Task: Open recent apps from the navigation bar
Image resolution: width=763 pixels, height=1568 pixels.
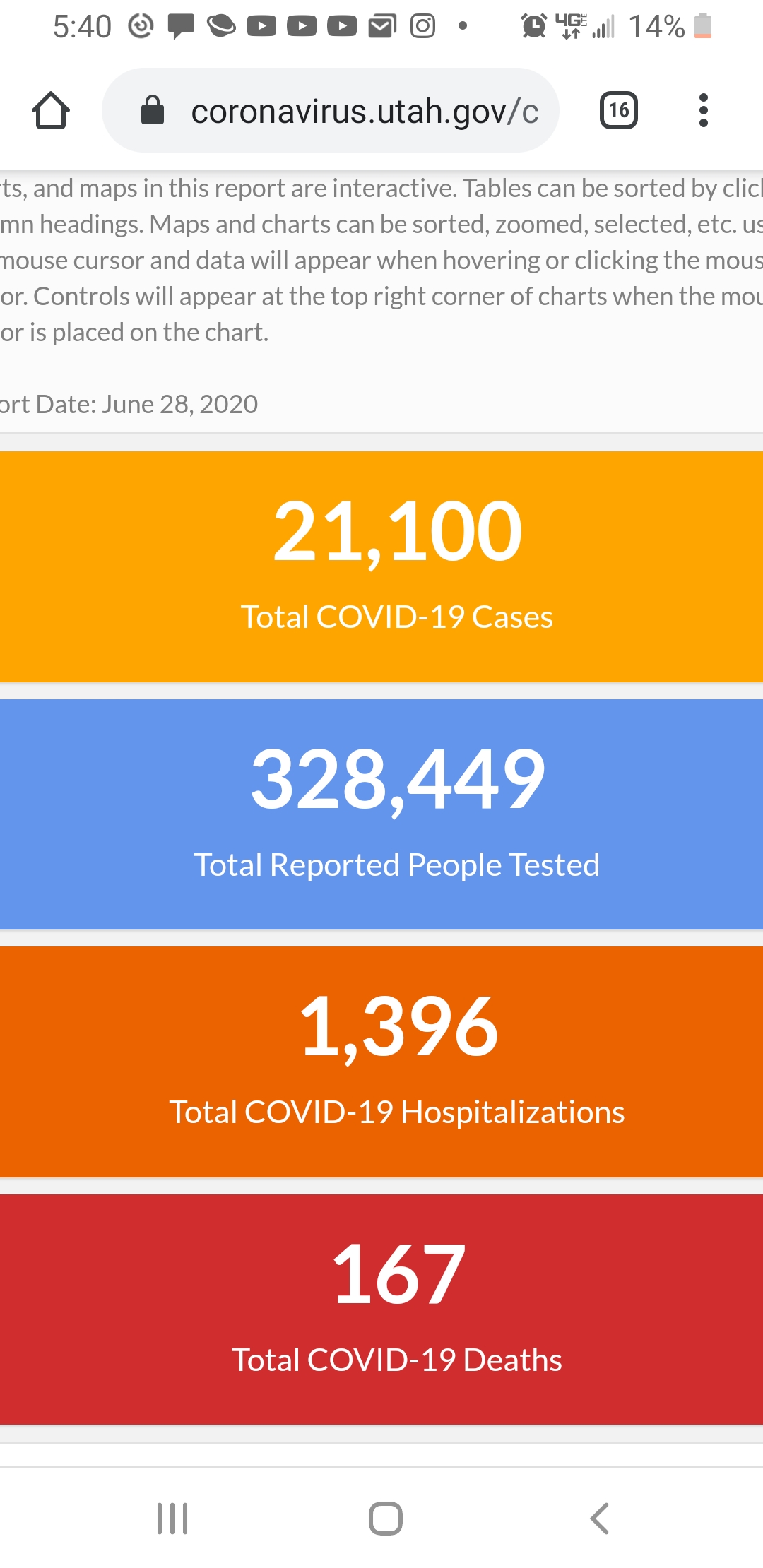Action: (172, 1518)
